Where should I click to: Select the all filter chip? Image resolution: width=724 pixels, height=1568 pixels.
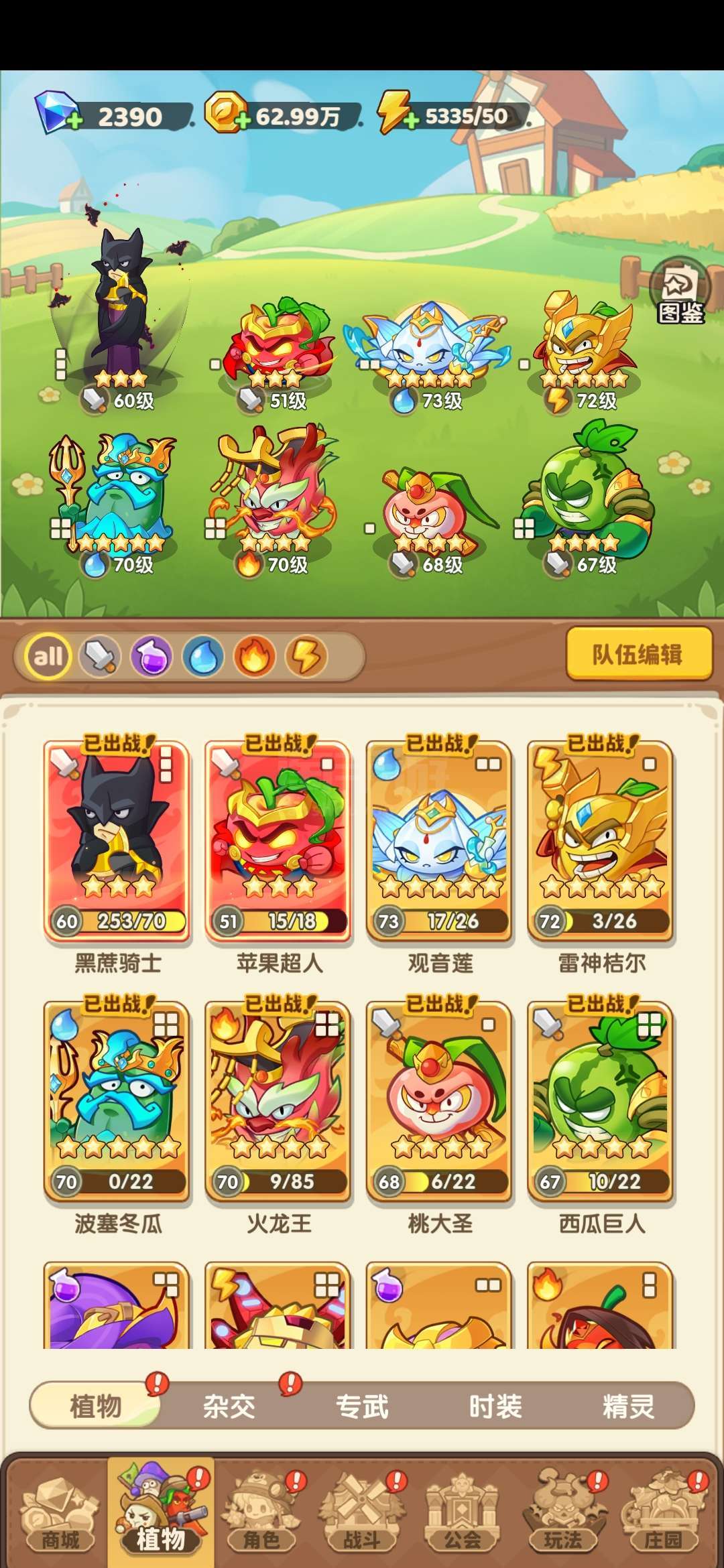tap(48, 656)
